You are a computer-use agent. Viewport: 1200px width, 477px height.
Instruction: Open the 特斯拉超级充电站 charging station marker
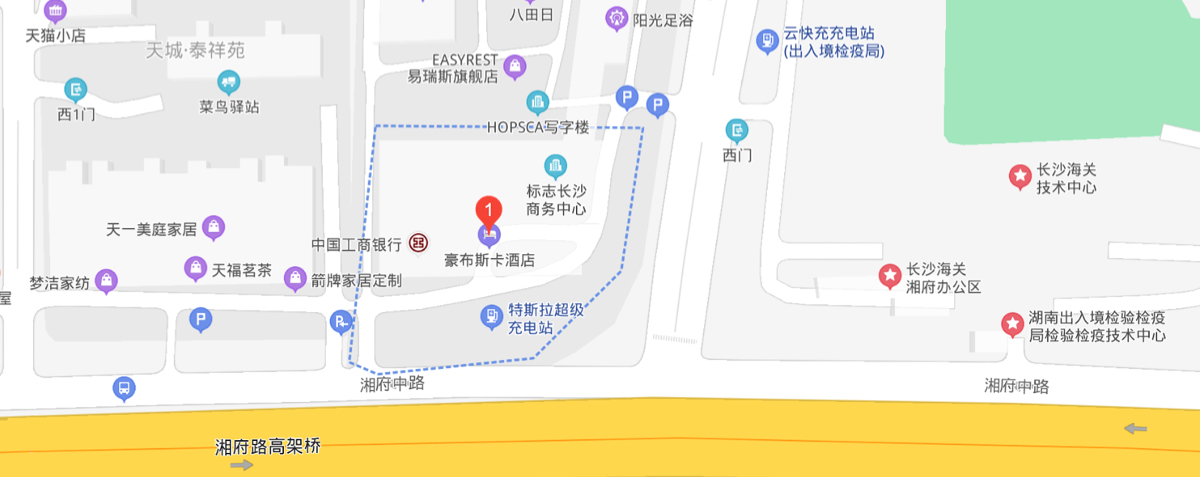tap(491, 317)
